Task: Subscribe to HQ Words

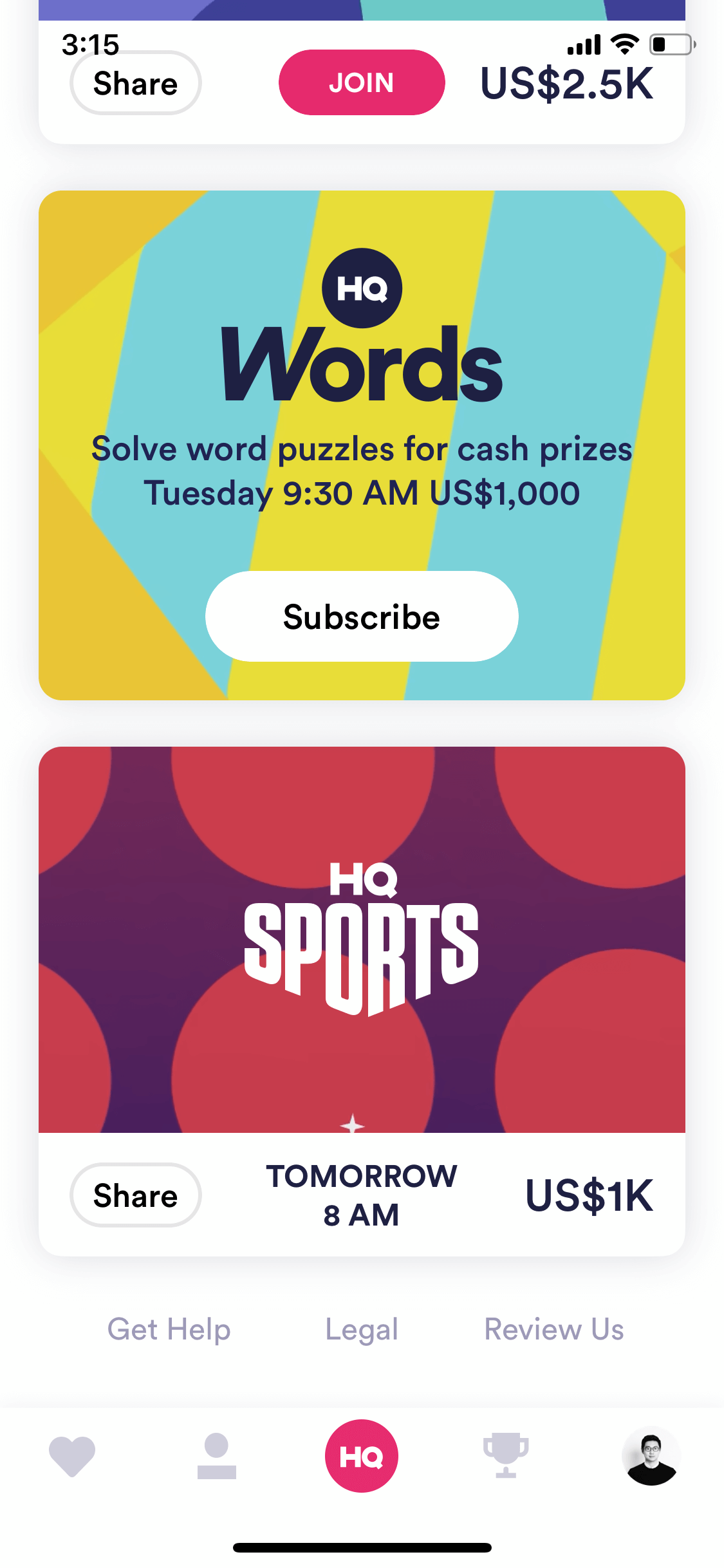Action: point(362,617)
